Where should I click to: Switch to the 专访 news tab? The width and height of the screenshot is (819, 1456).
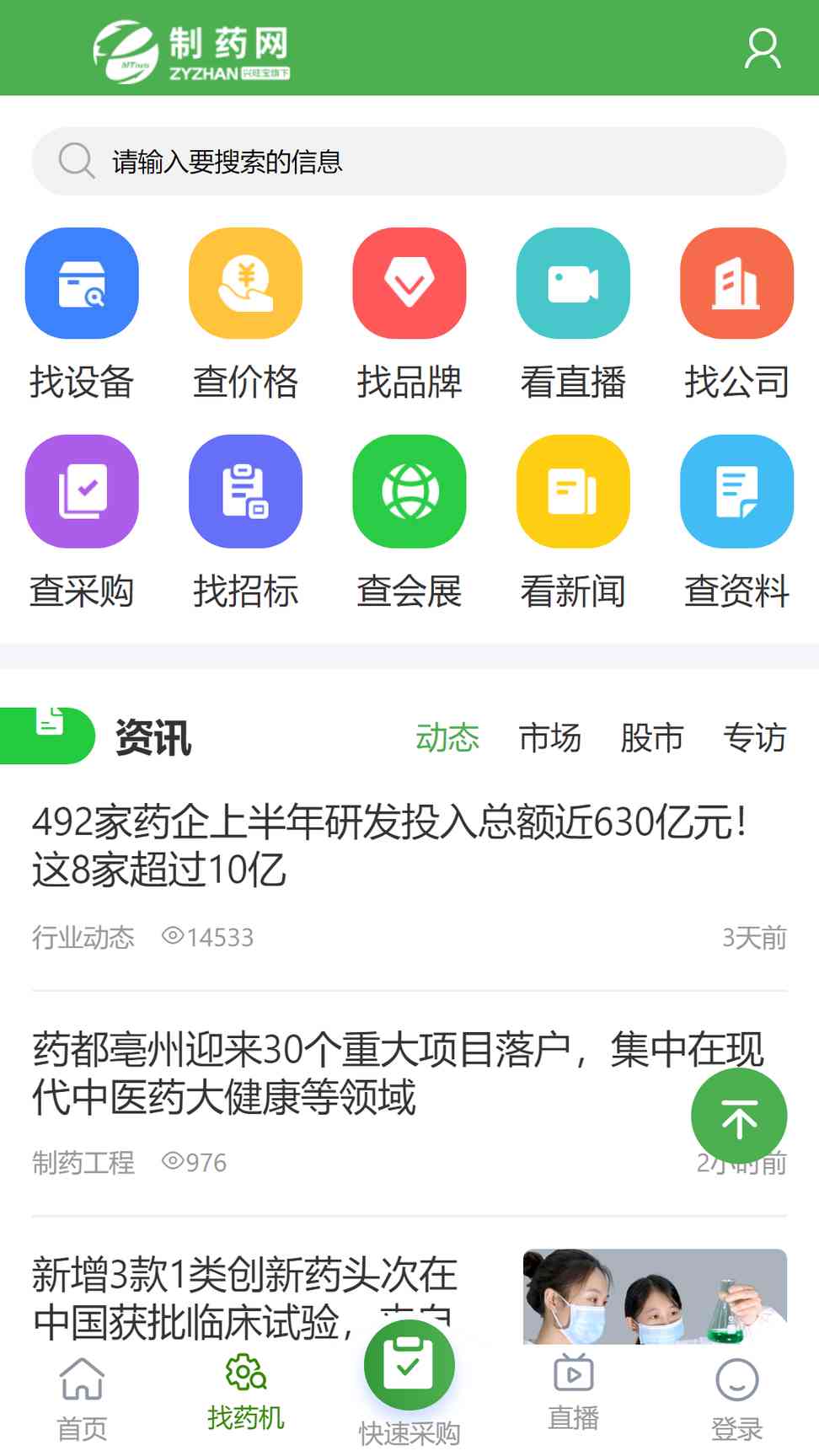coord(754,738)
